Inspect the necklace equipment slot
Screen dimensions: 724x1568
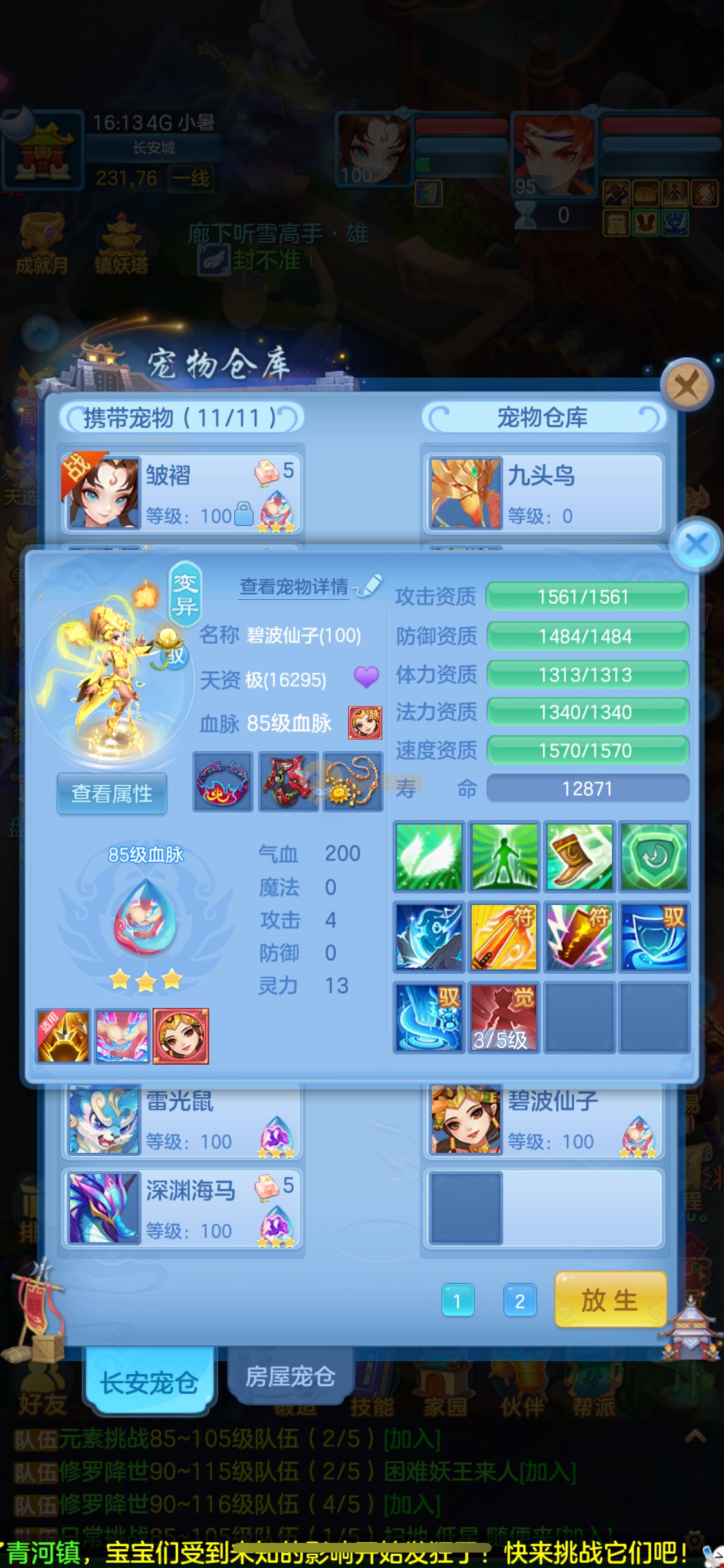coord(352,782)
